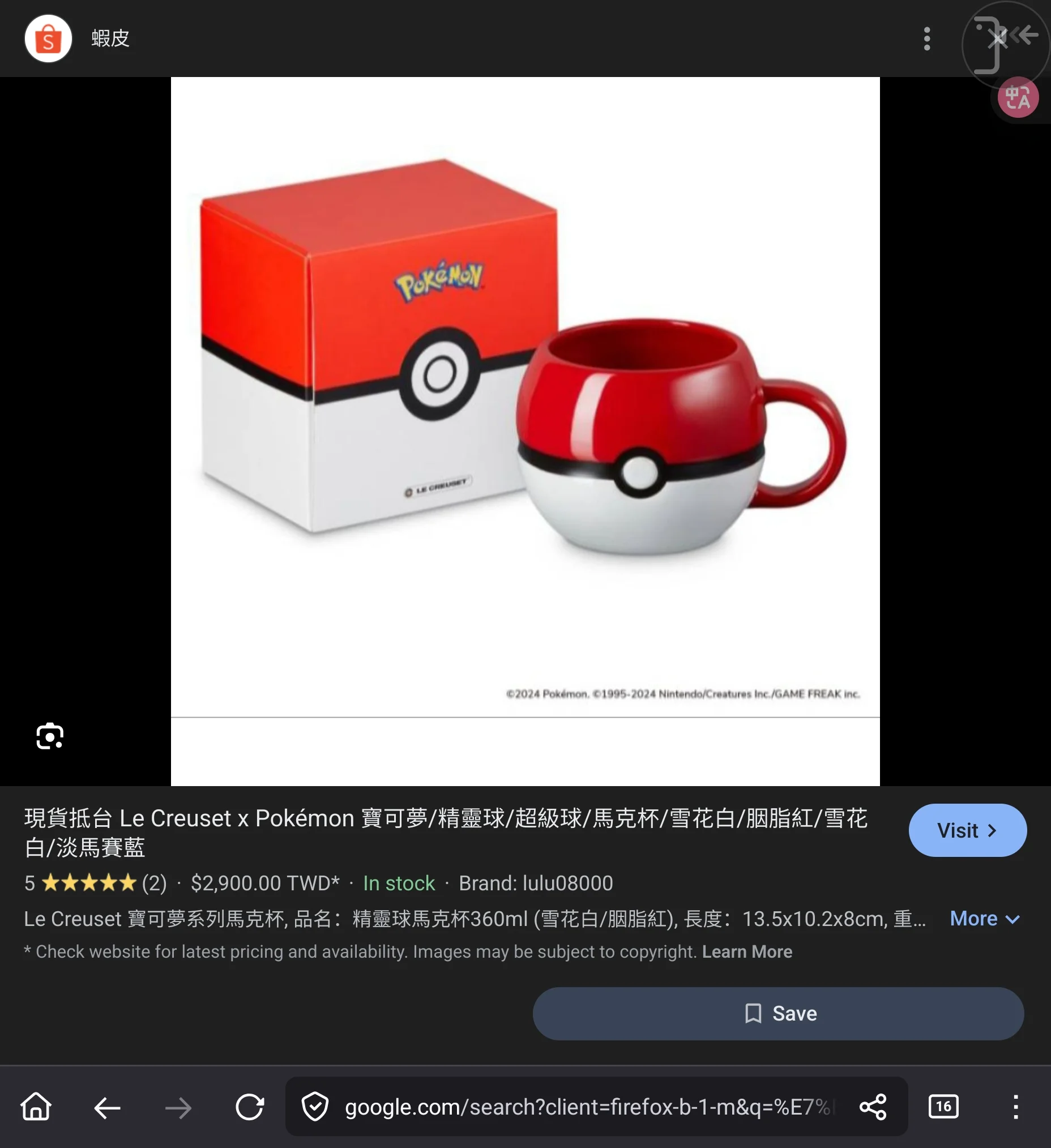This screenshot has height=1148, width=1051.
Task: Open the three-dot menu beside 蝦皮
Action: pos(927,39)
